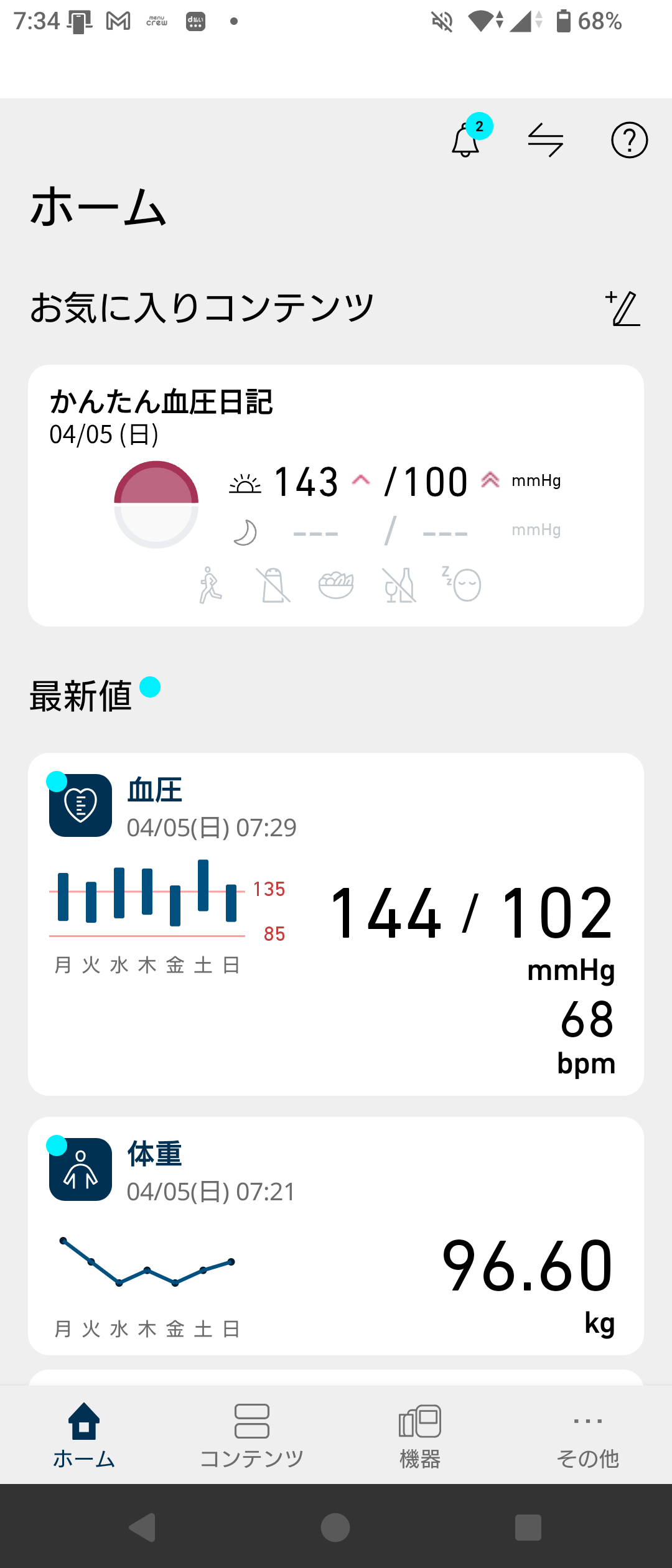Image resolution: width=672 pixels, height=1568 pixels.
Task: Open the help question mark icon
Action: pyautogui.click(x=629, y=140)
